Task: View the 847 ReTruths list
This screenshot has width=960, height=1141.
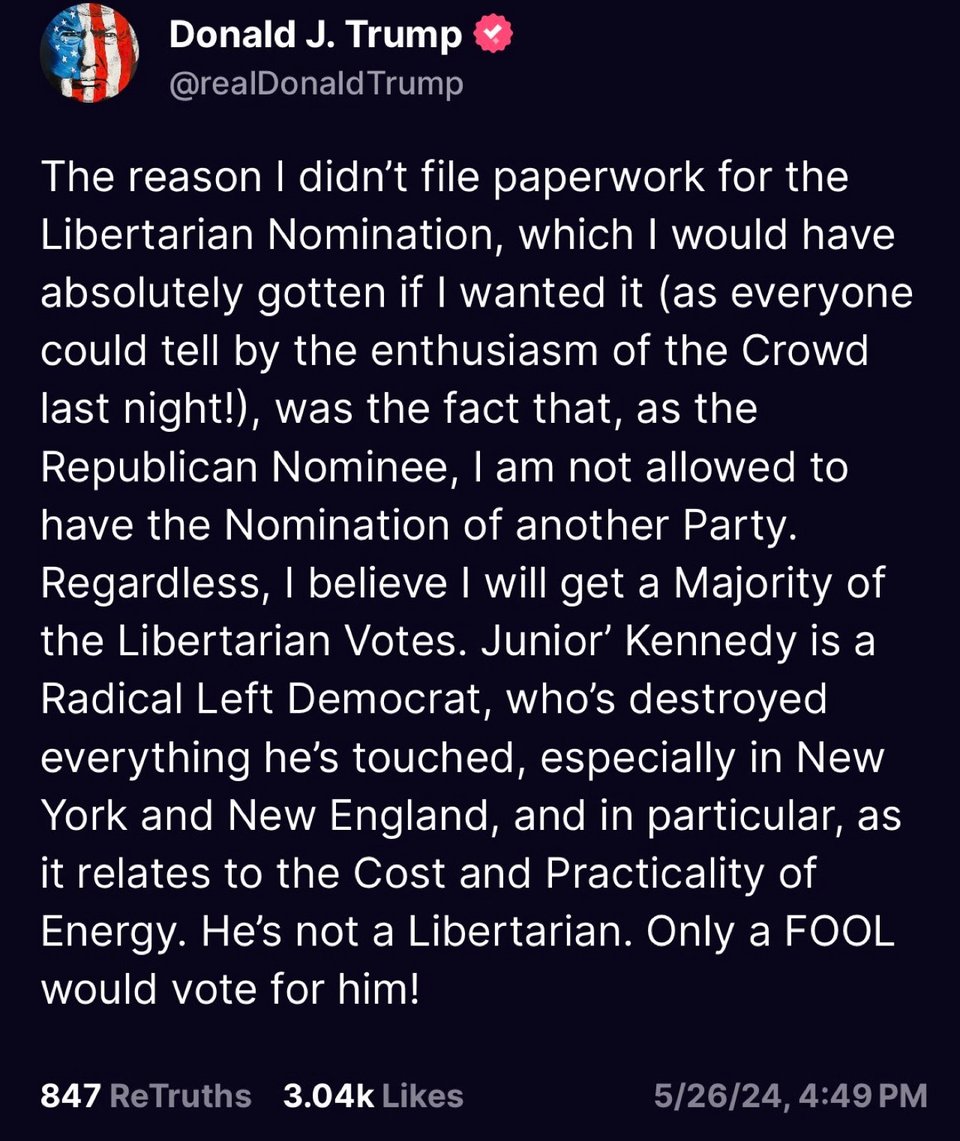Action: 146,1095
